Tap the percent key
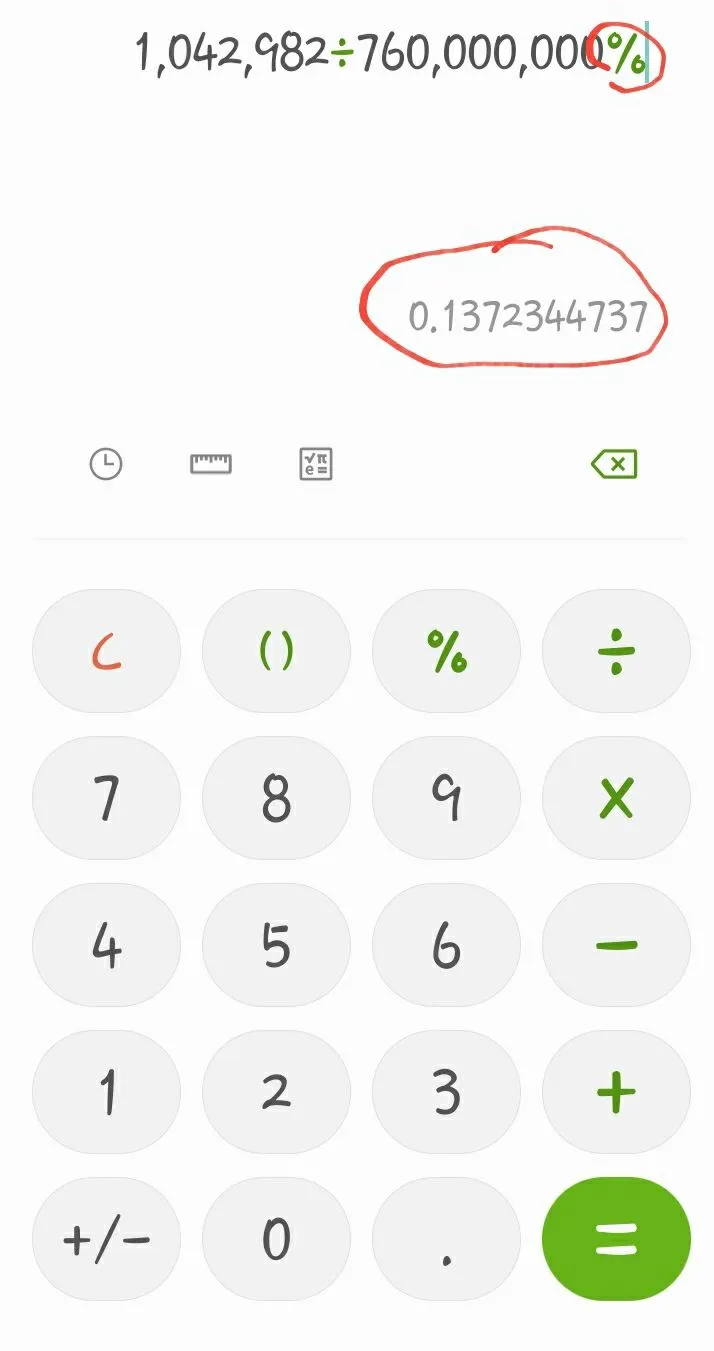714x1351 pixels. tap(446, 651)
